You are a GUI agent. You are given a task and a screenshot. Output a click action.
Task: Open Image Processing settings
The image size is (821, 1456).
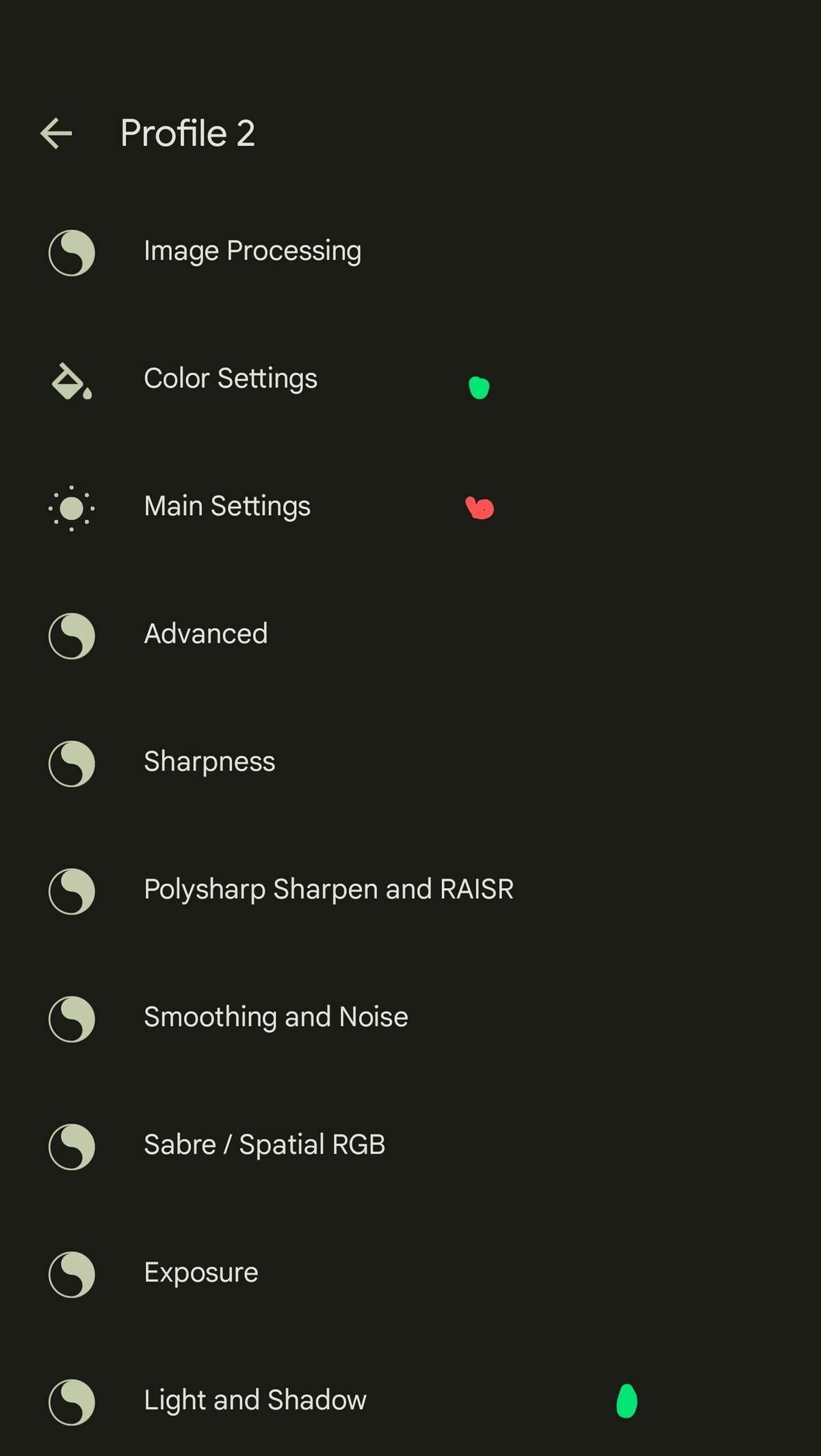coord(410,252)
